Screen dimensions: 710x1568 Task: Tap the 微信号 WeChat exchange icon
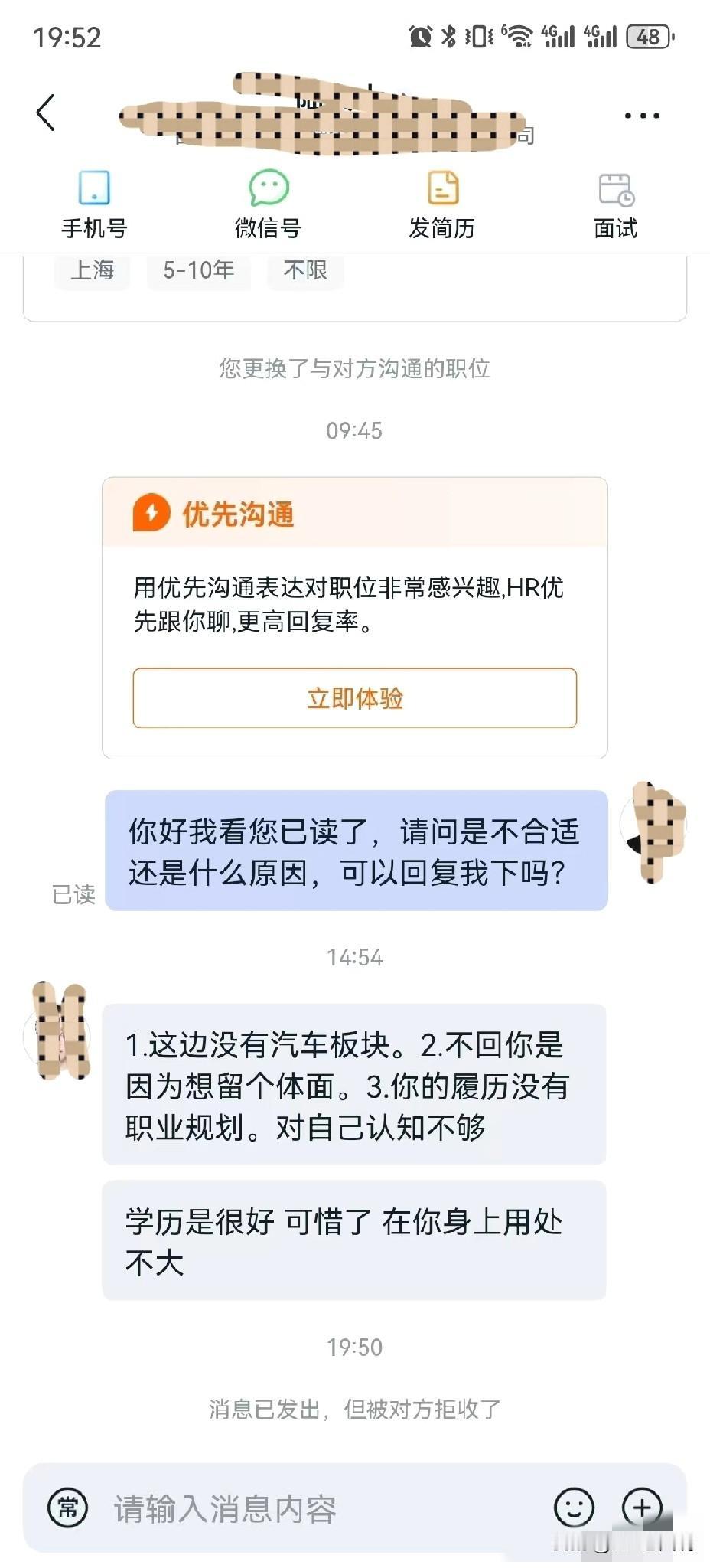268,188
